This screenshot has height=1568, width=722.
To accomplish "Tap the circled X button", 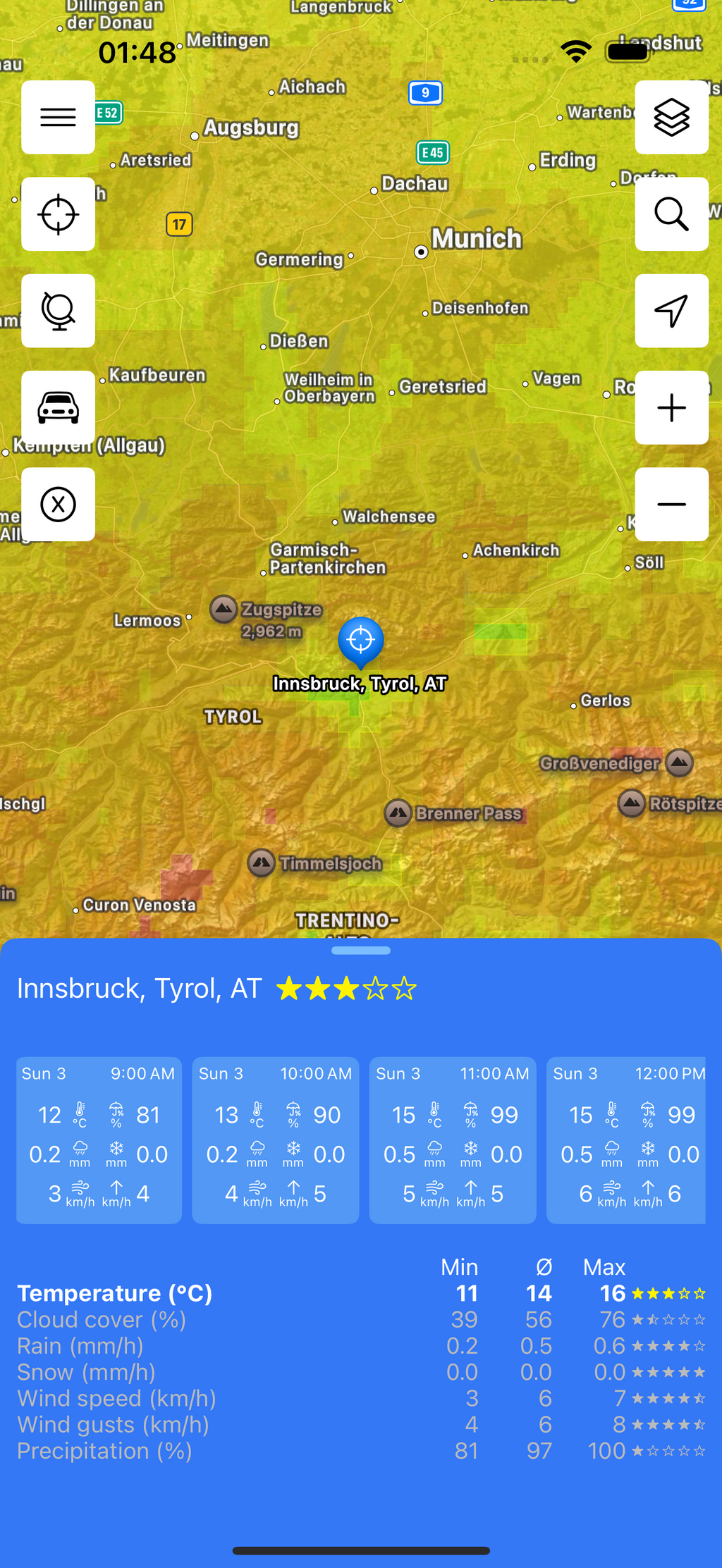I will (x=58, y=505).
